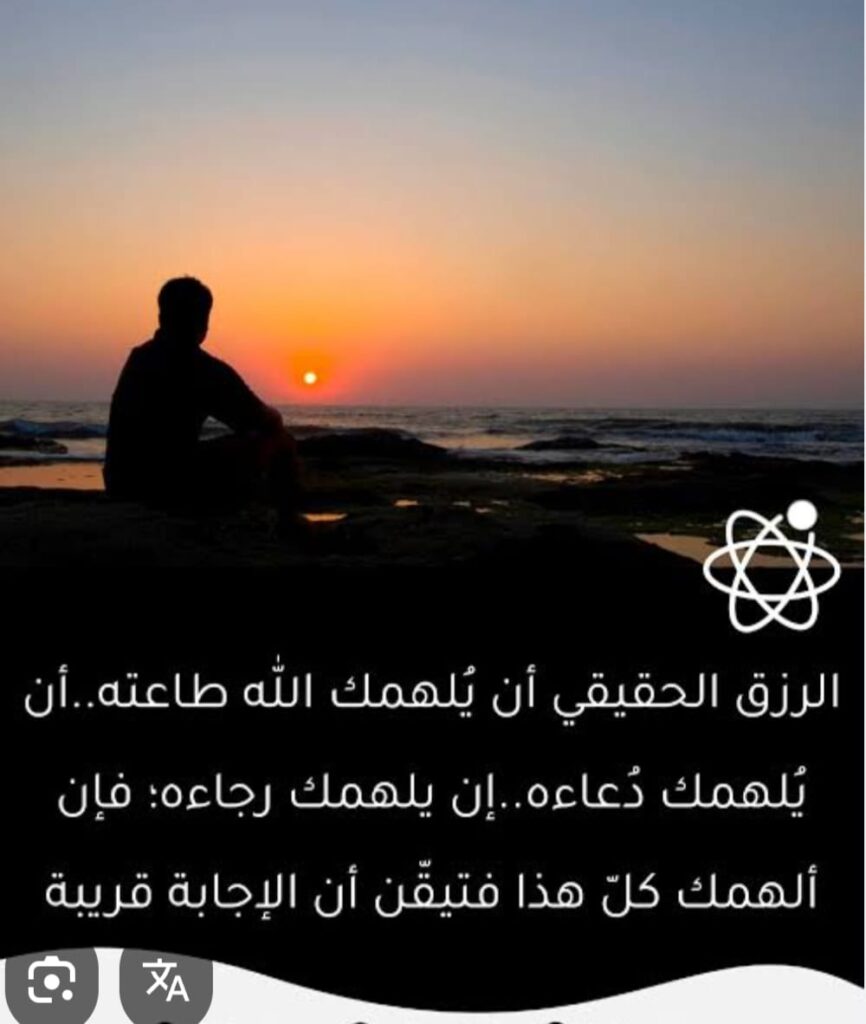Search this image with Lens
Image resolution: width=866 pixels, height=1024 pixels.
(x=51, y=982)
